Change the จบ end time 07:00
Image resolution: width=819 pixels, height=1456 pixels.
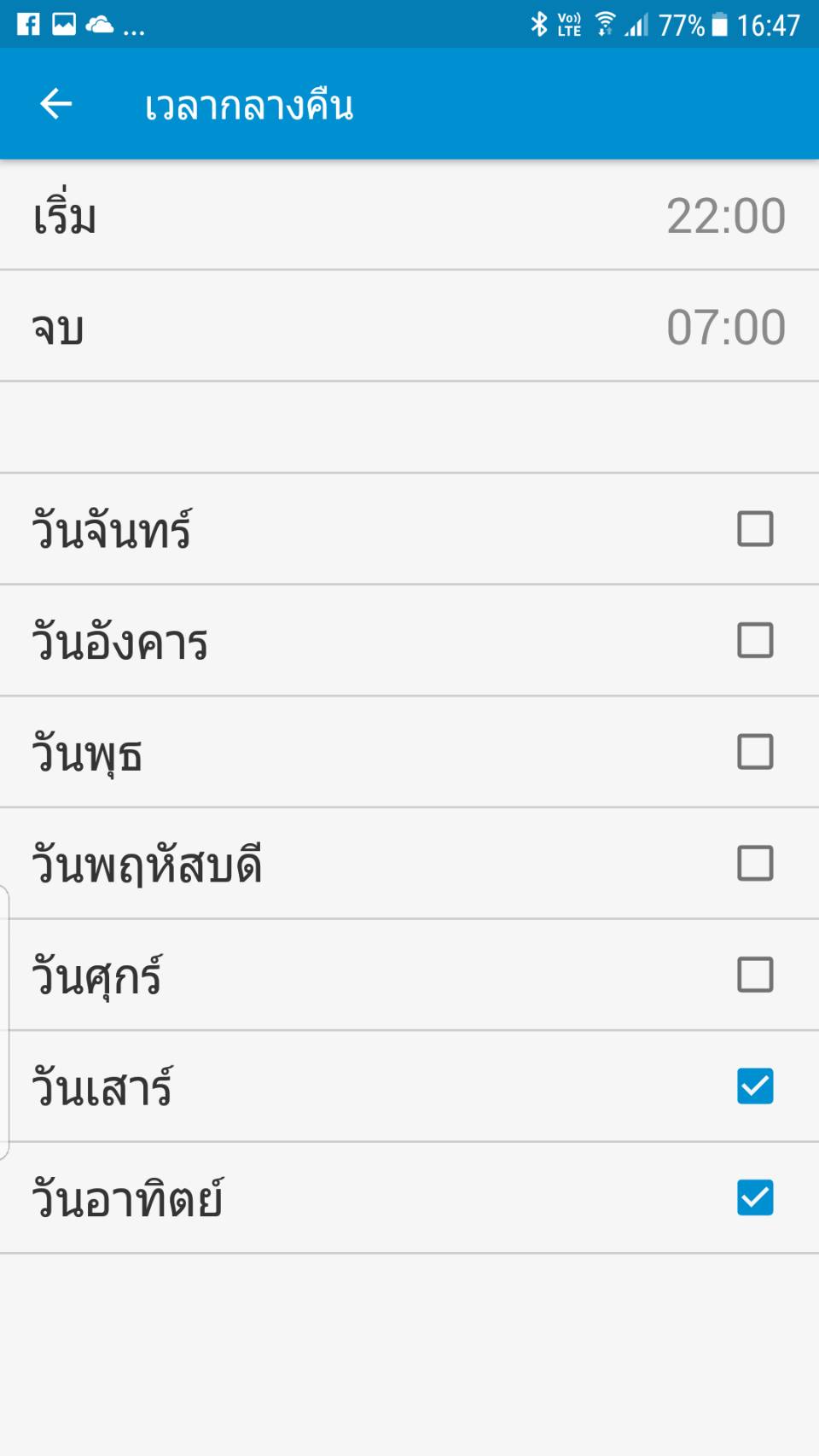[725, 328]
